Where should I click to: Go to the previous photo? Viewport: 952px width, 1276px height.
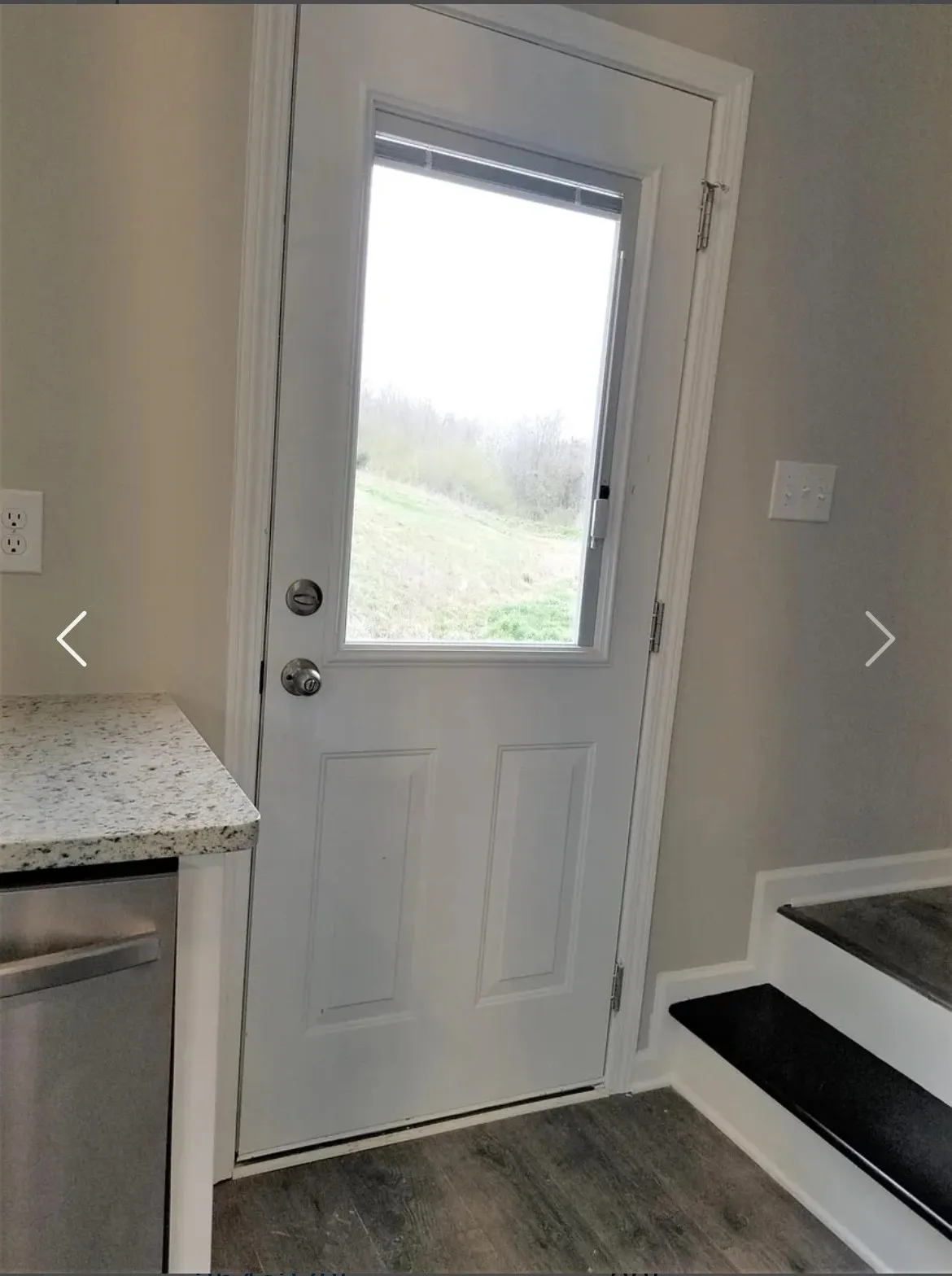tap(72, 639)
